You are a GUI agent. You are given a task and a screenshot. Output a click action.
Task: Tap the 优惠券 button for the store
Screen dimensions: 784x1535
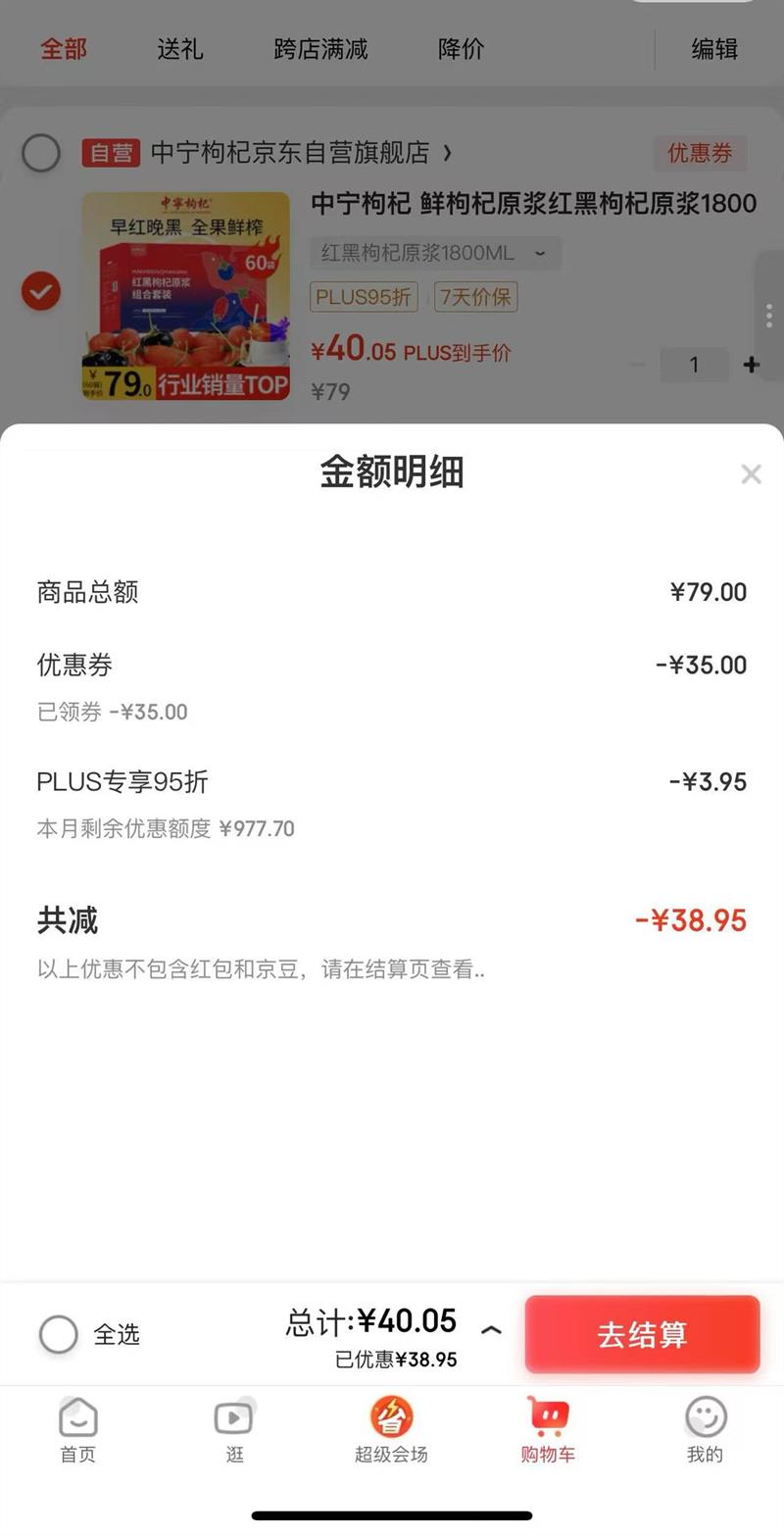click(x=700, y=153)
